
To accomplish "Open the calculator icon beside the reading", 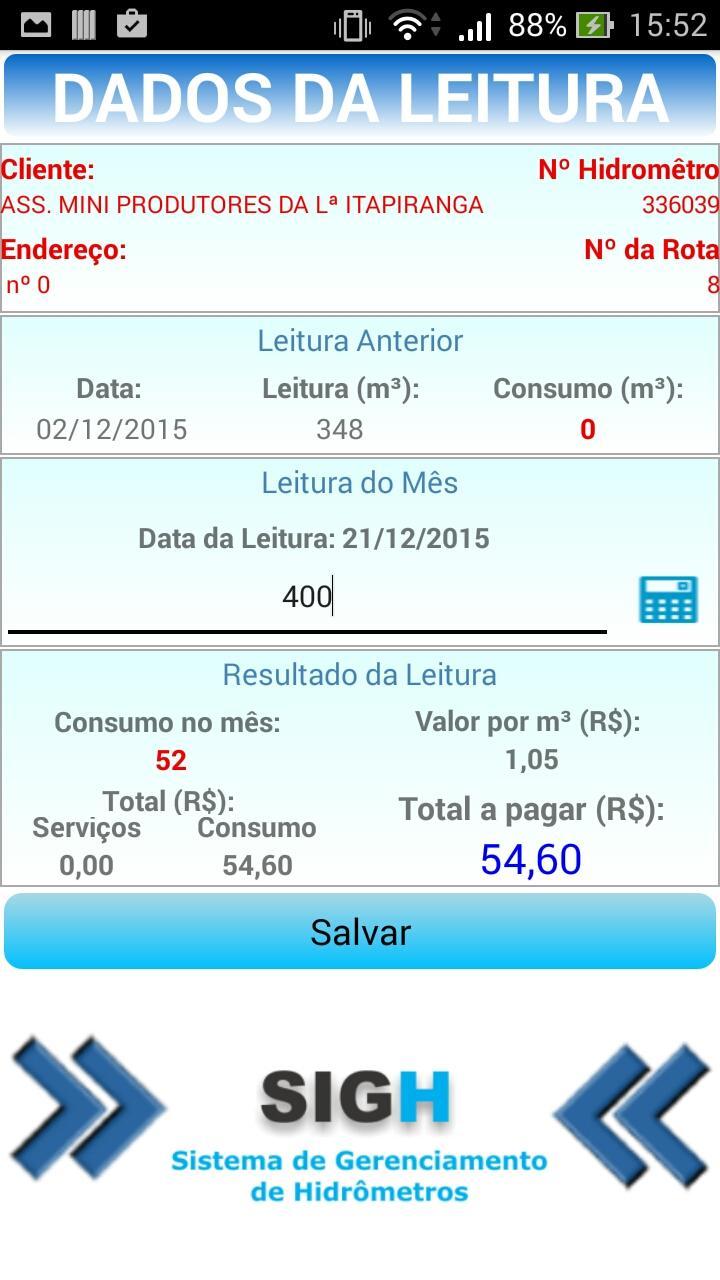I will [x=668, y=599].
